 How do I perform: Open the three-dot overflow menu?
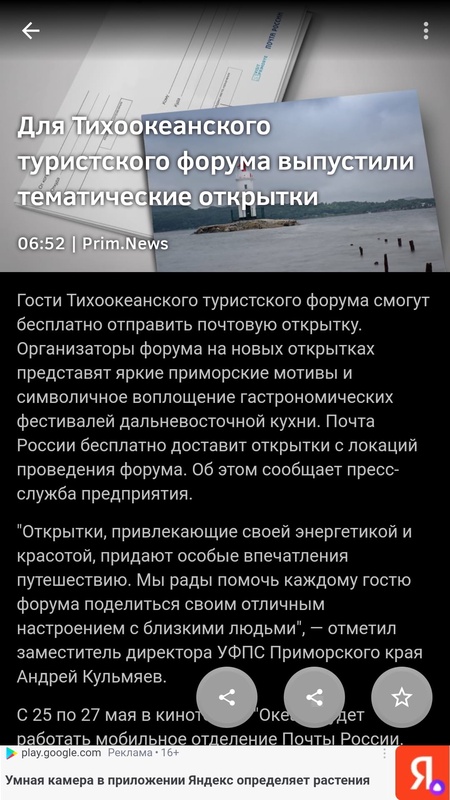click(x=426, y=31)
